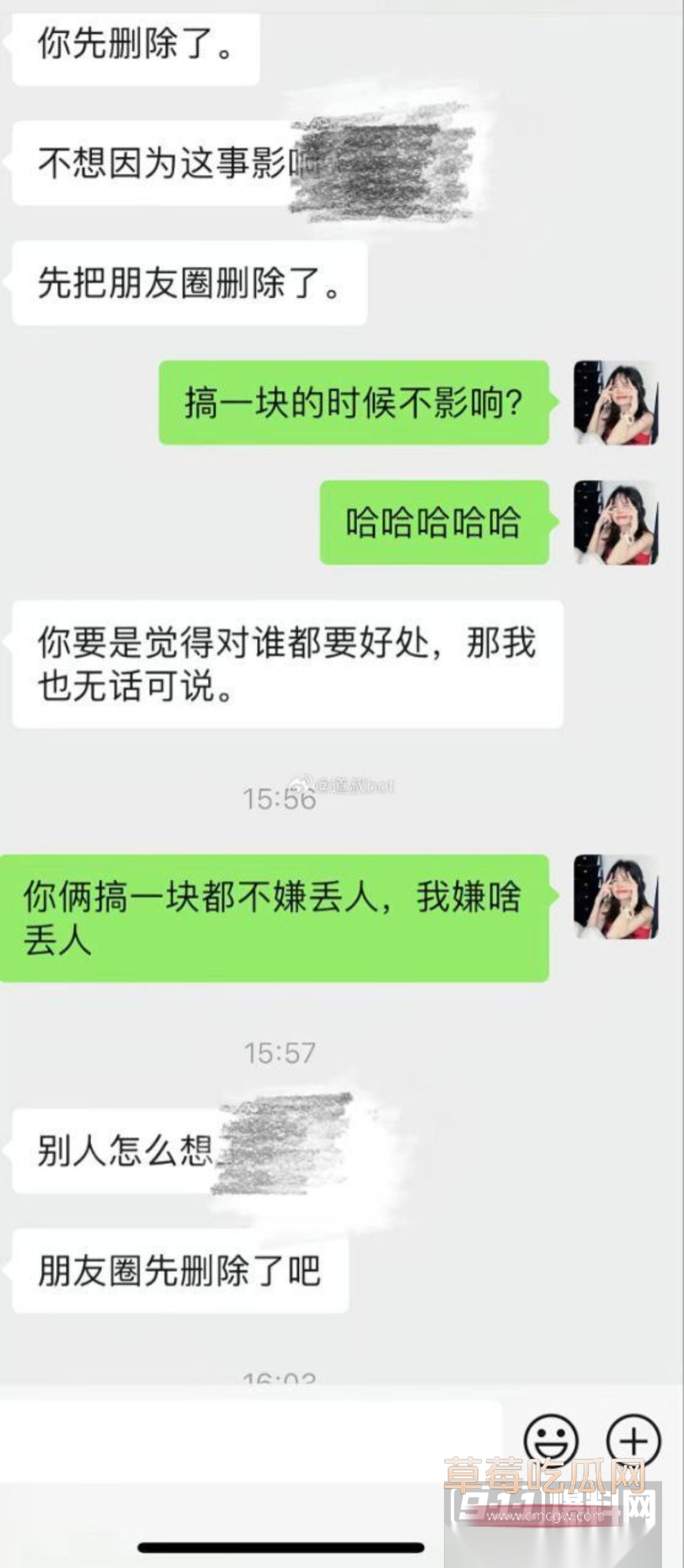Open avatar beside 你俩搞一块都不嫌丢人 message
Viewport: 684px width, 1568px height.
point(616,896)
